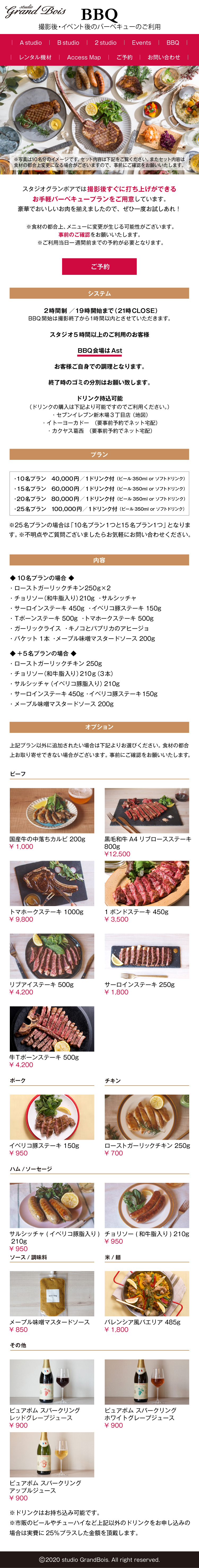199x1568 pixels.
Task: Select BBQ in the navigation menu
Action: 173,43
